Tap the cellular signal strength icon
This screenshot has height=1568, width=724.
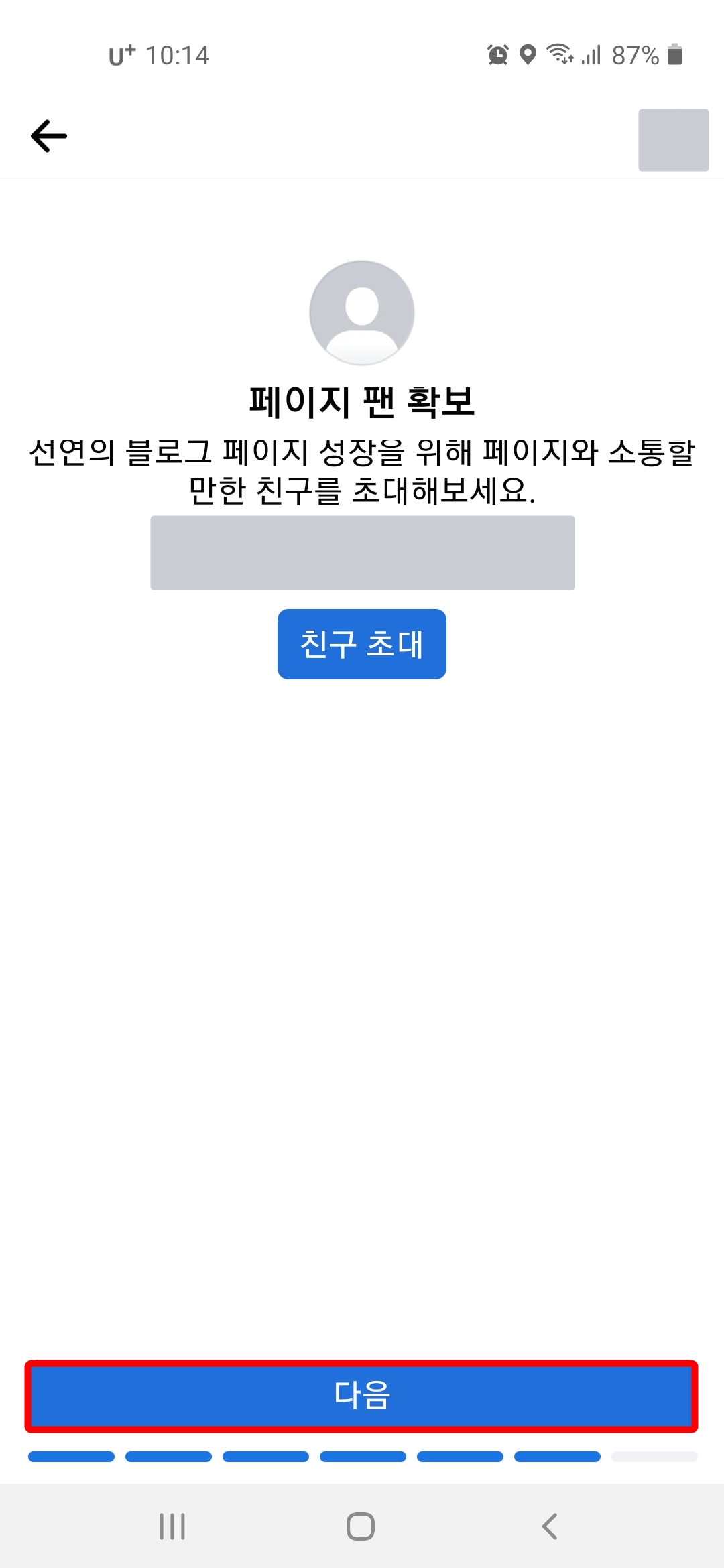tap(591, 55)
